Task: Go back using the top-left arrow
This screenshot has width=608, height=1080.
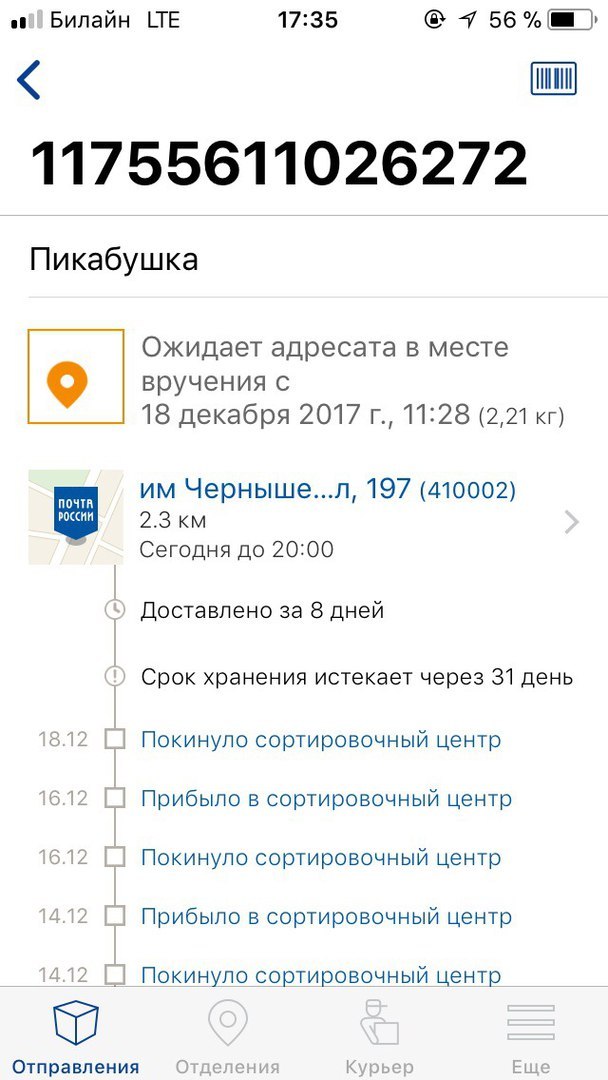Action: pos(30,80)
